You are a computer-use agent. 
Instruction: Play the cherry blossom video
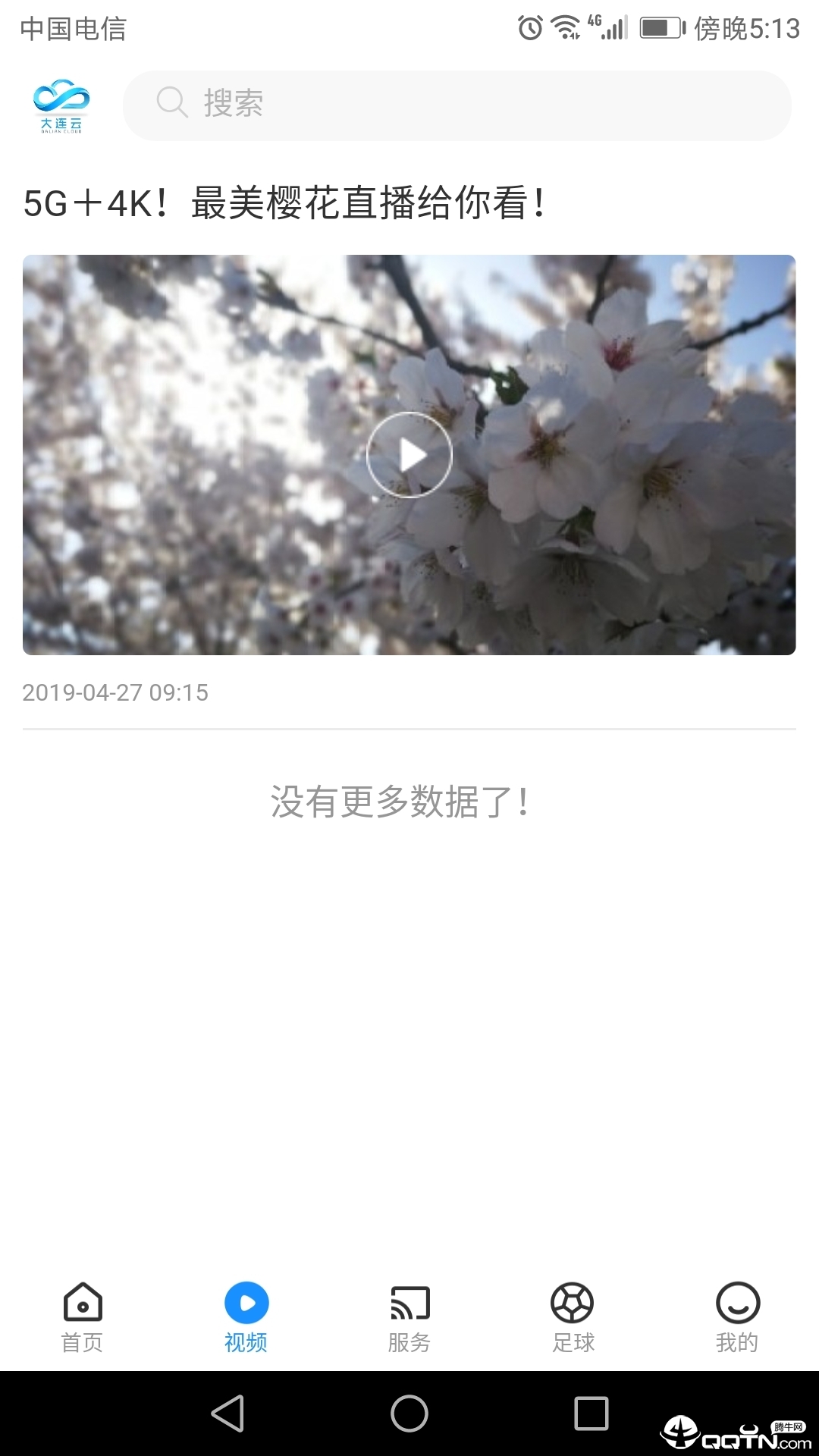pos(409,454)
